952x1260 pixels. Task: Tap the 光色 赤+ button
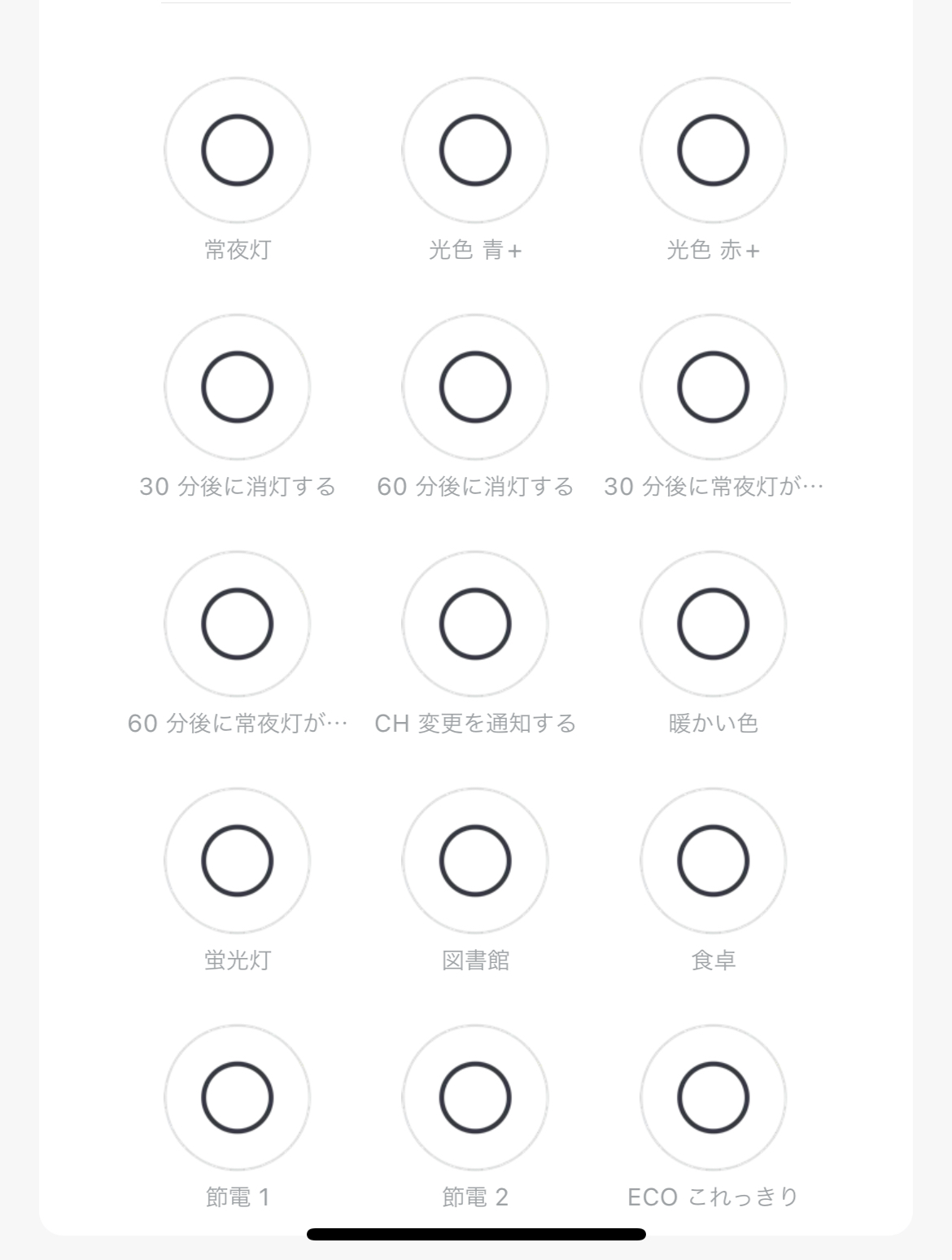click(x=713, y=151)
